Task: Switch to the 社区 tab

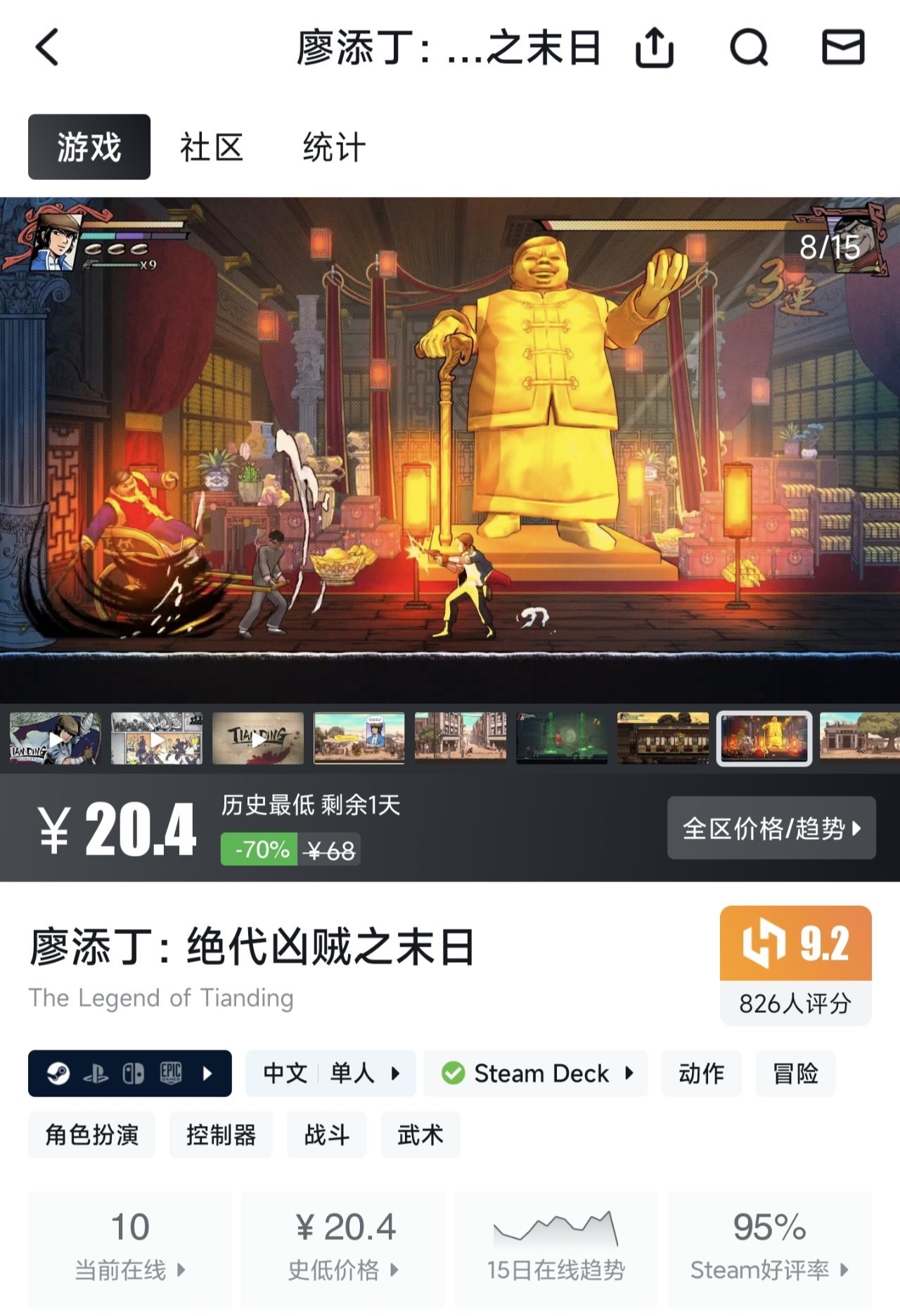Action: [x=211, y=147]
